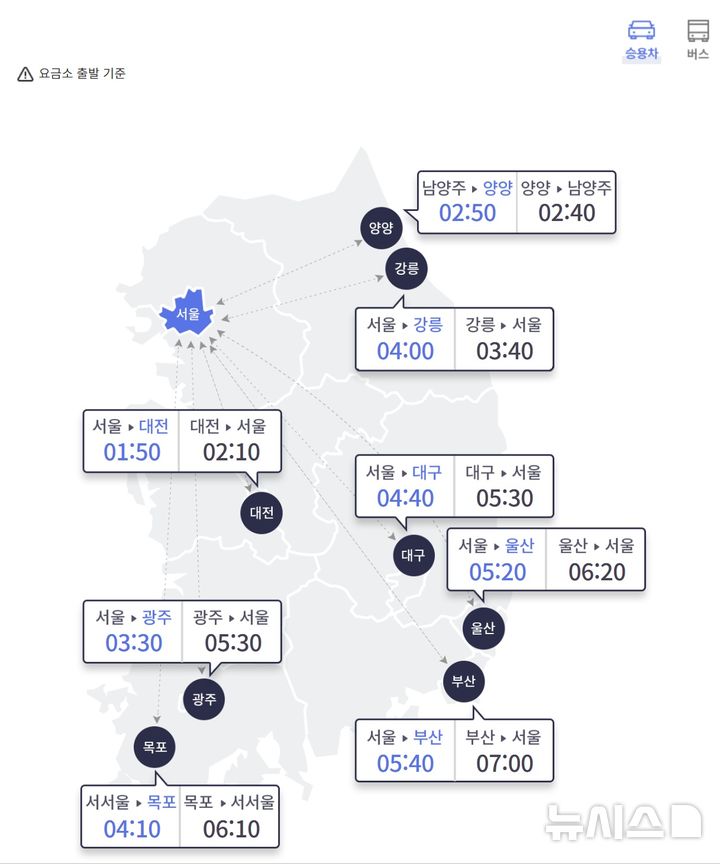Click the 목포 city marker
The height and width of the screenshot is (864, 720).
(x=154, y=748)
